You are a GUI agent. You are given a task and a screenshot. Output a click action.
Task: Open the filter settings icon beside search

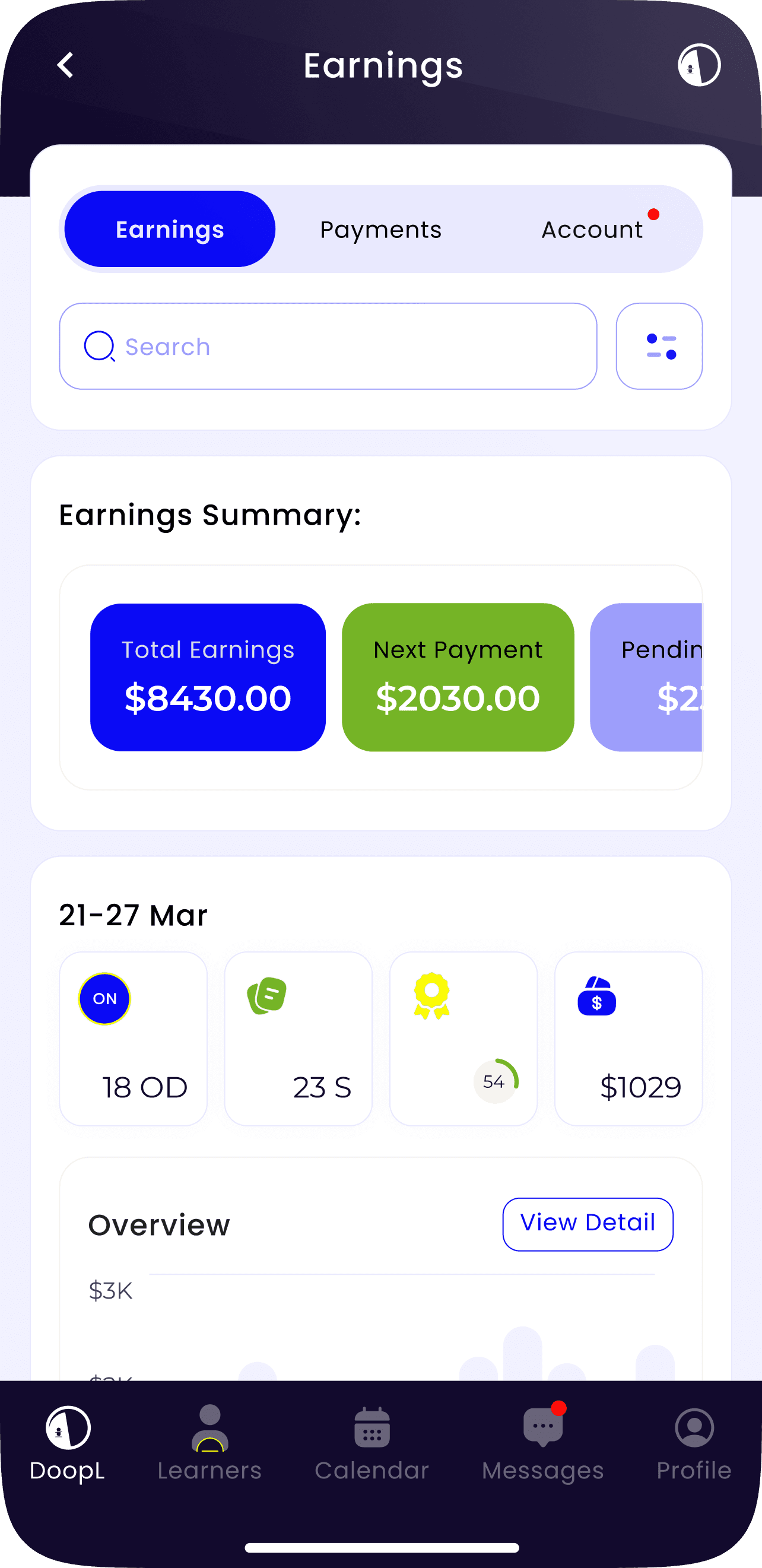point(659,346)
